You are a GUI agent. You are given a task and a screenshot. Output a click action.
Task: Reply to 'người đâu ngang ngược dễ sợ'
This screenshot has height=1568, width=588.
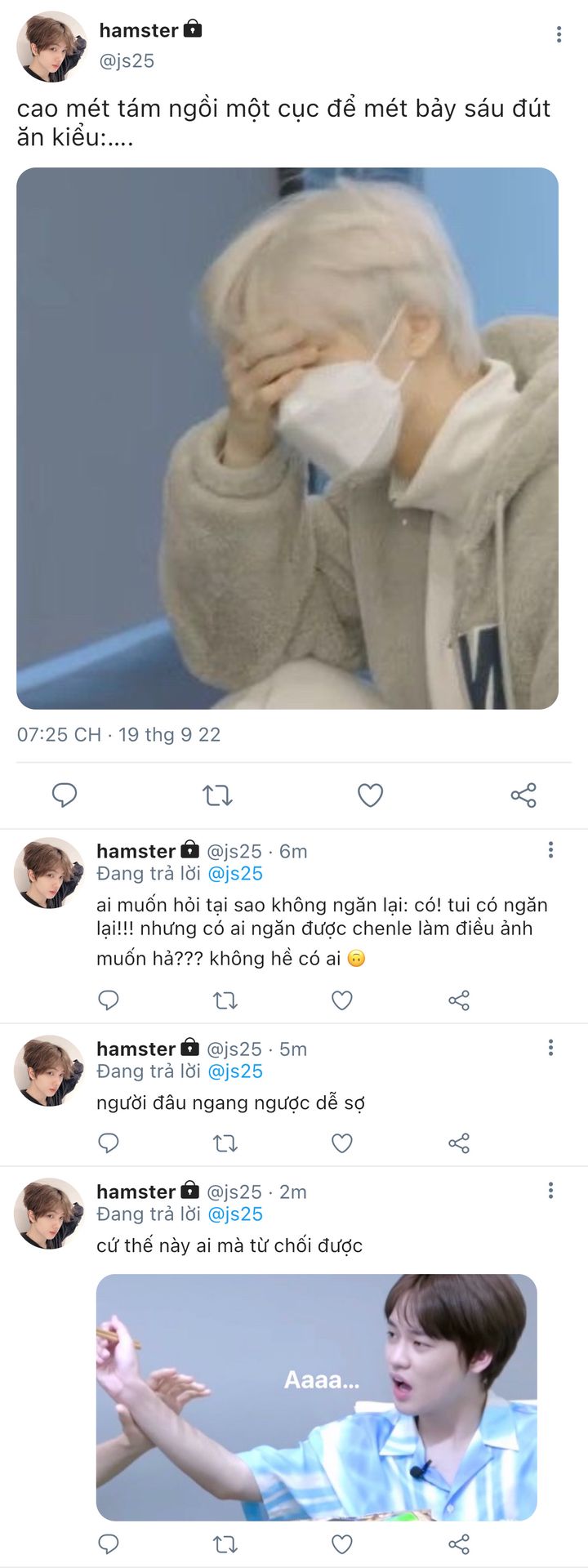point(109,1143)
